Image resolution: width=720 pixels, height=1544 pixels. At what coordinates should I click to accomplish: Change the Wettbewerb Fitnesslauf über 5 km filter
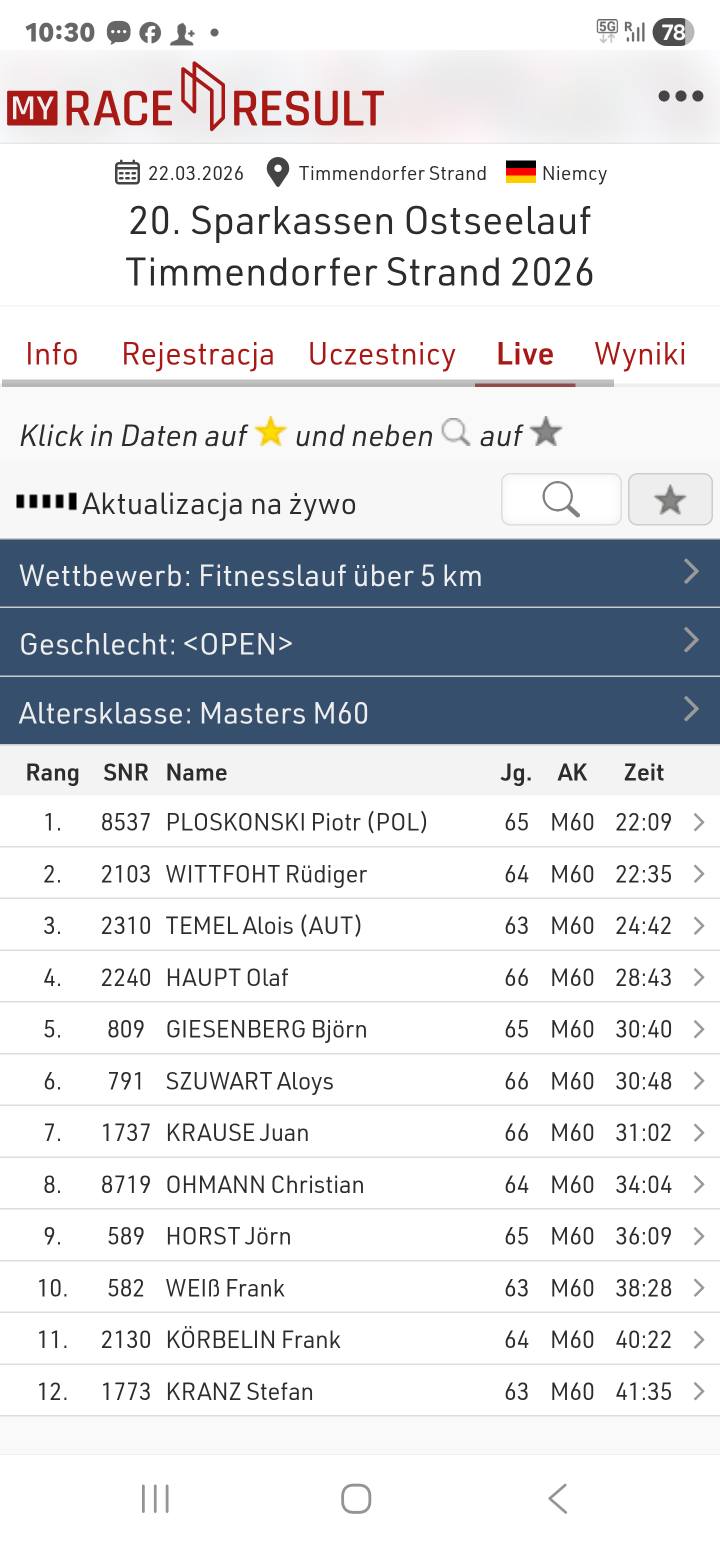point(360,574)
